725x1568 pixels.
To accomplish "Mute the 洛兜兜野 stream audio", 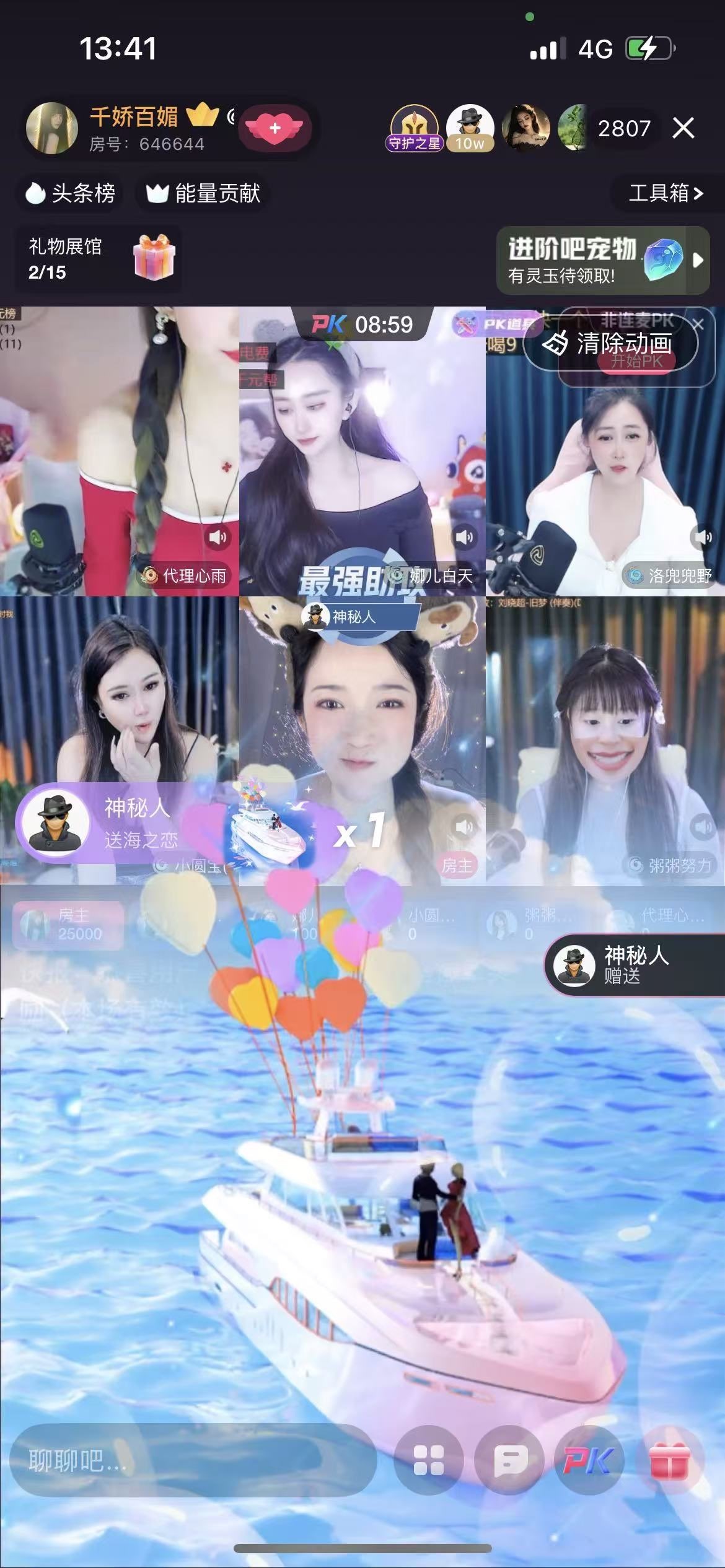I will pyautogui.click(x=703, y=537).
